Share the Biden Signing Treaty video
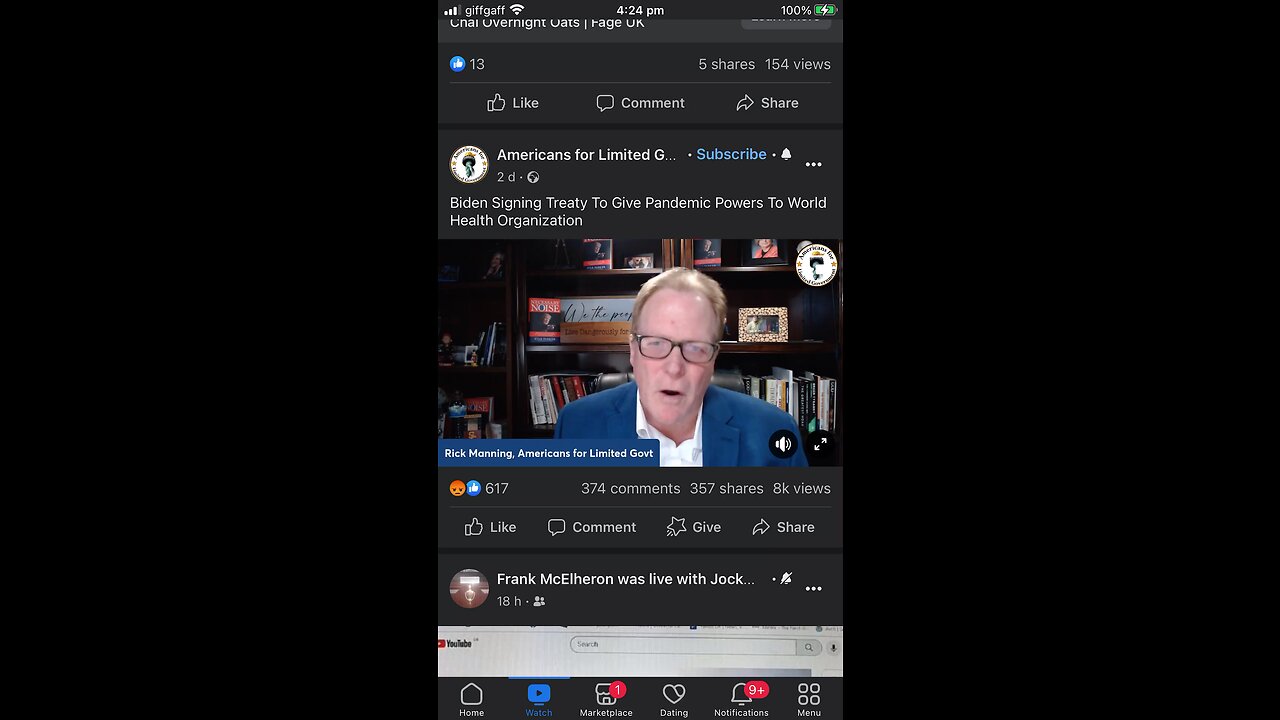The image size is (1280, 720). [x=783, y=527]
